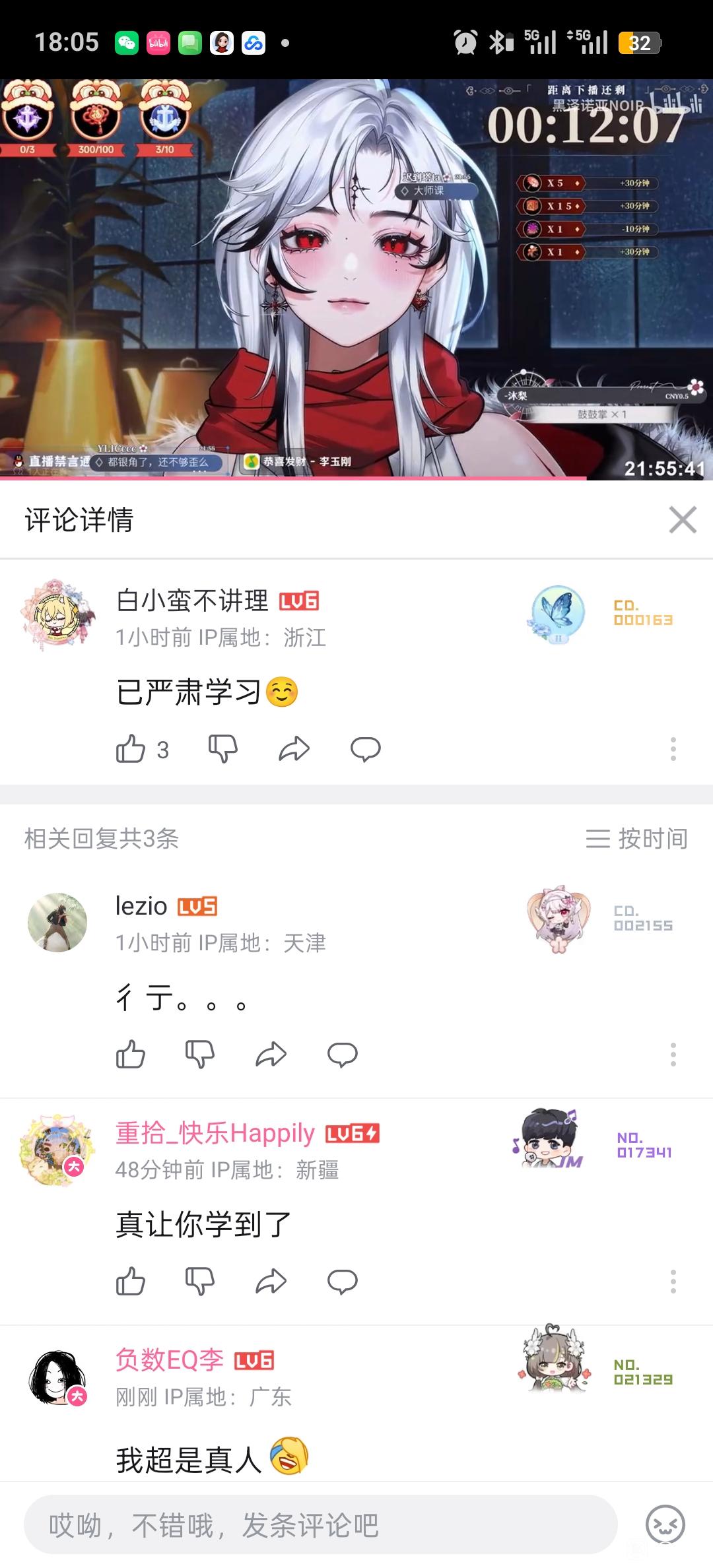
Task: Open 负数EQ李's profile avatar
Action: pos(58,1378)
